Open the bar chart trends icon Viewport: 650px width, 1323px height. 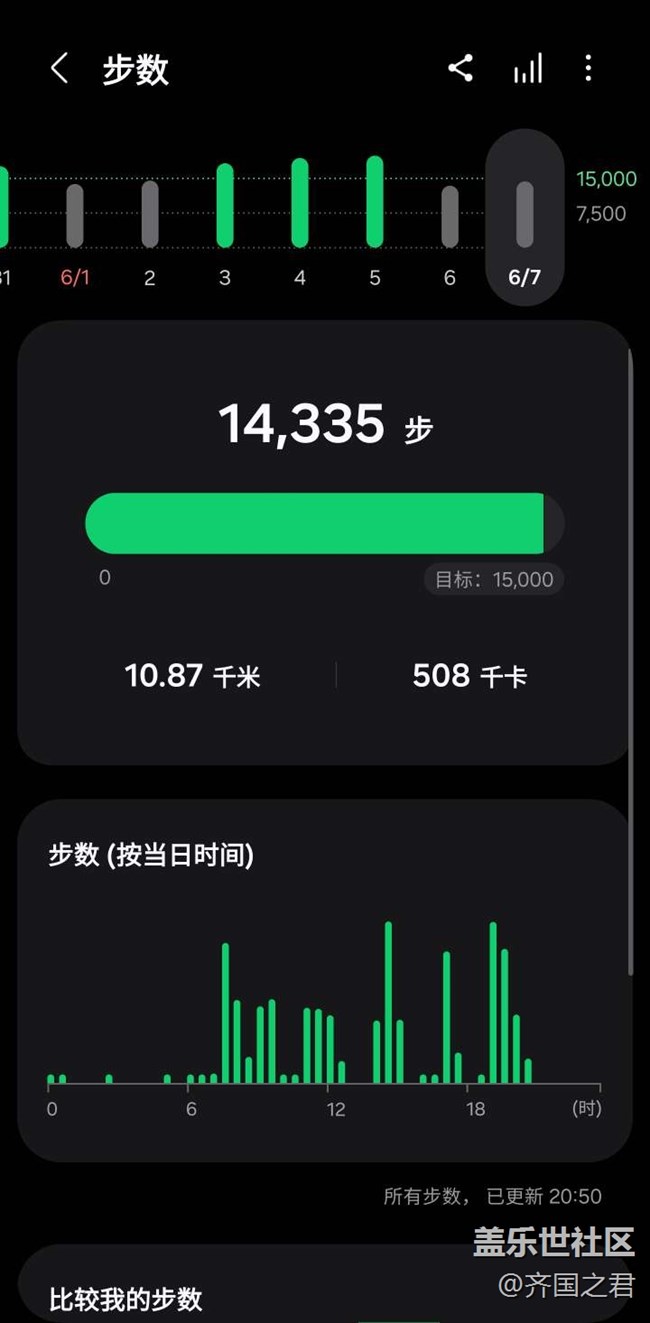(x=528, y=69)
